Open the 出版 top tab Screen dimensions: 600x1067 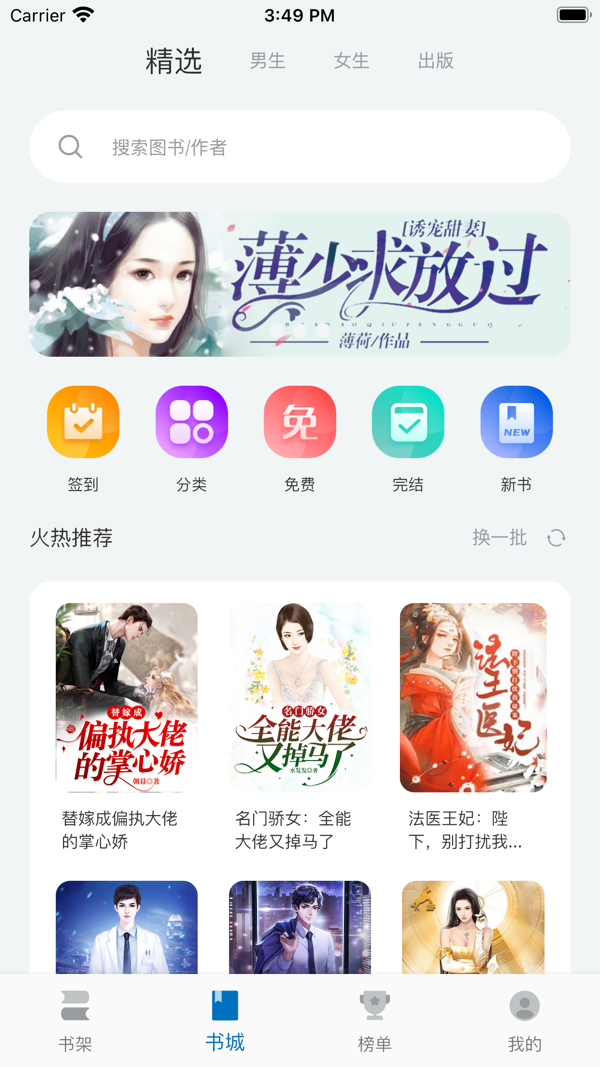pos(436,61)
